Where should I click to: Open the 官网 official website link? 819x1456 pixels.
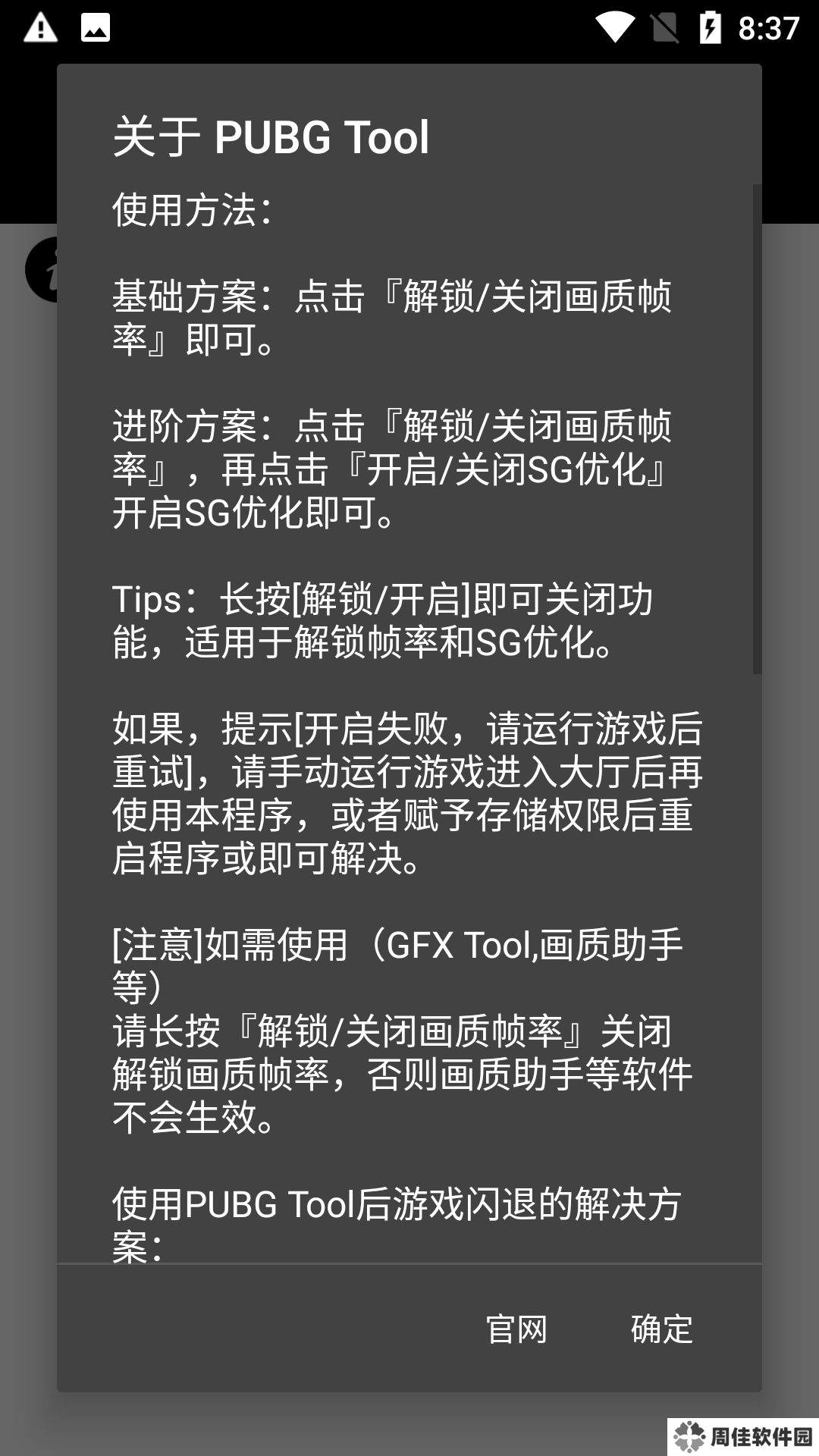(x=516, y=1329)
